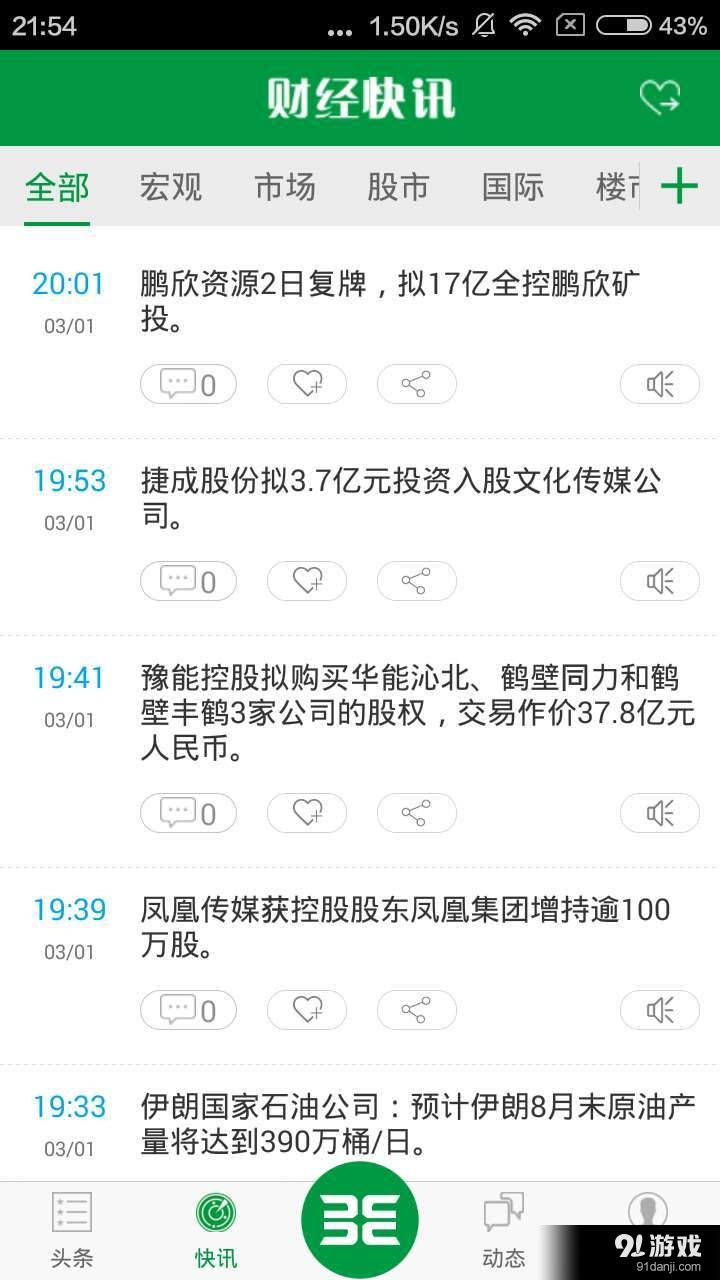Switch to the 股市 category tab

click(398, 186)
